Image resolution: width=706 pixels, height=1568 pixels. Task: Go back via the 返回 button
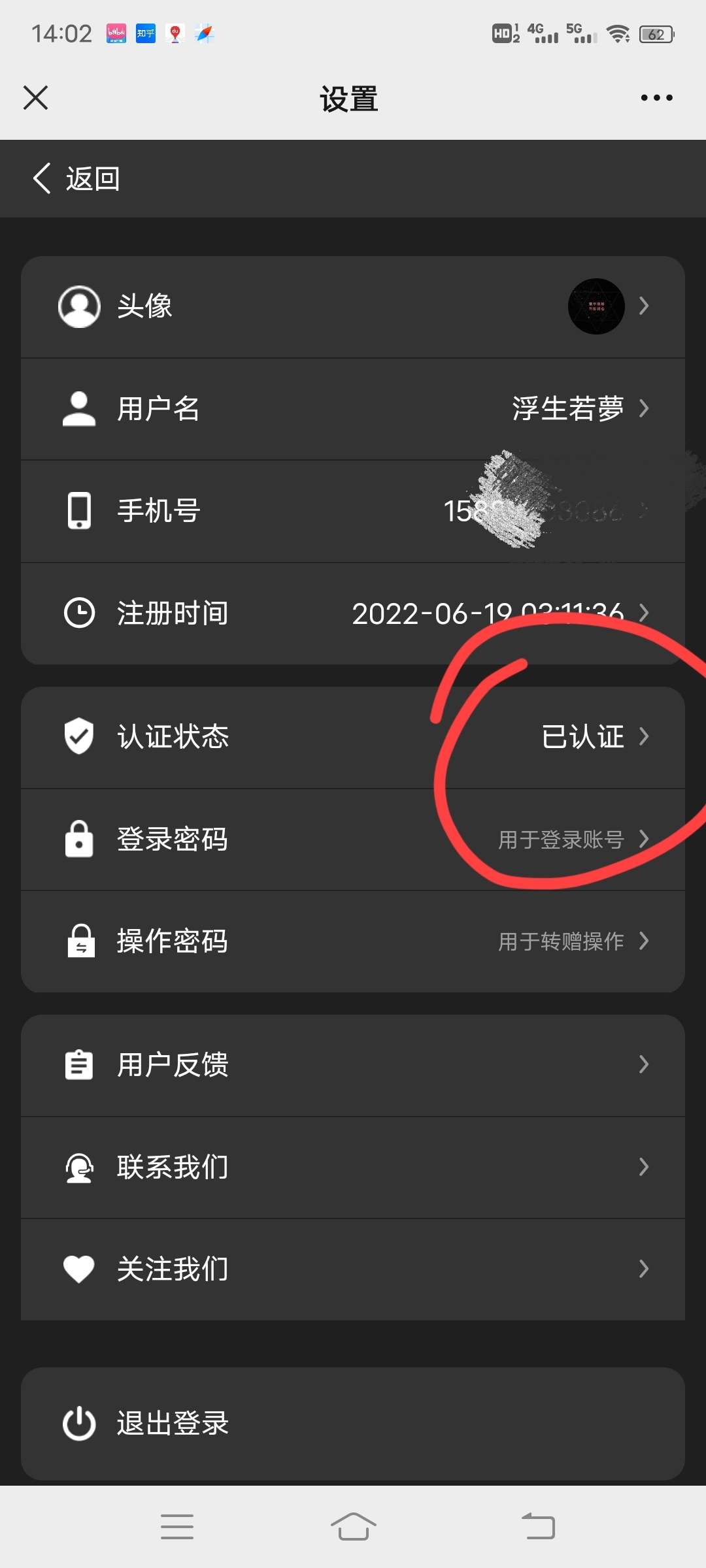tap(76, 178)
